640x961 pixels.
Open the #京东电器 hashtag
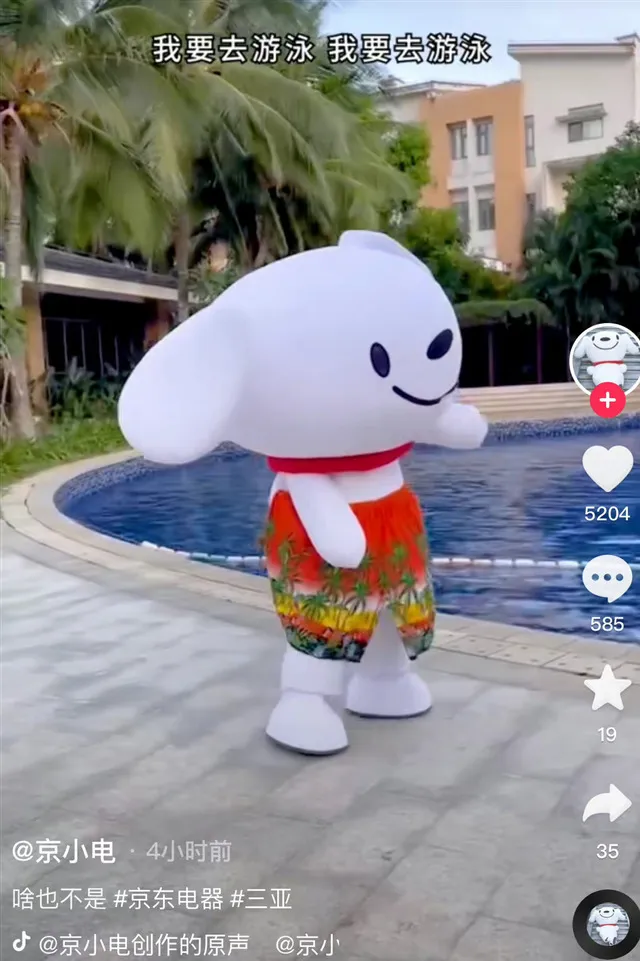[168, 898]
